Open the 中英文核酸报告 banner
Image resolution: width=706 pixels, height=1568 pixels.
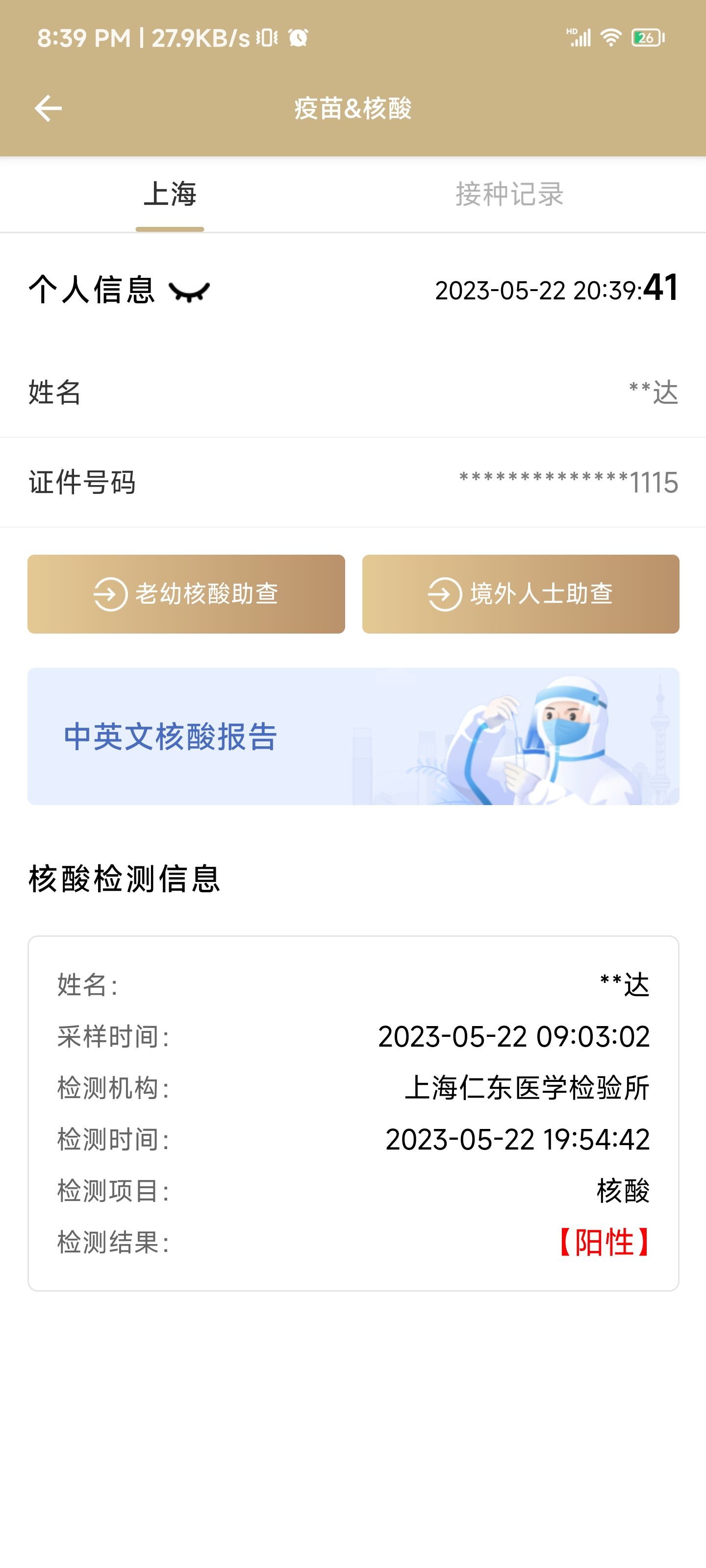coord(353,736)
